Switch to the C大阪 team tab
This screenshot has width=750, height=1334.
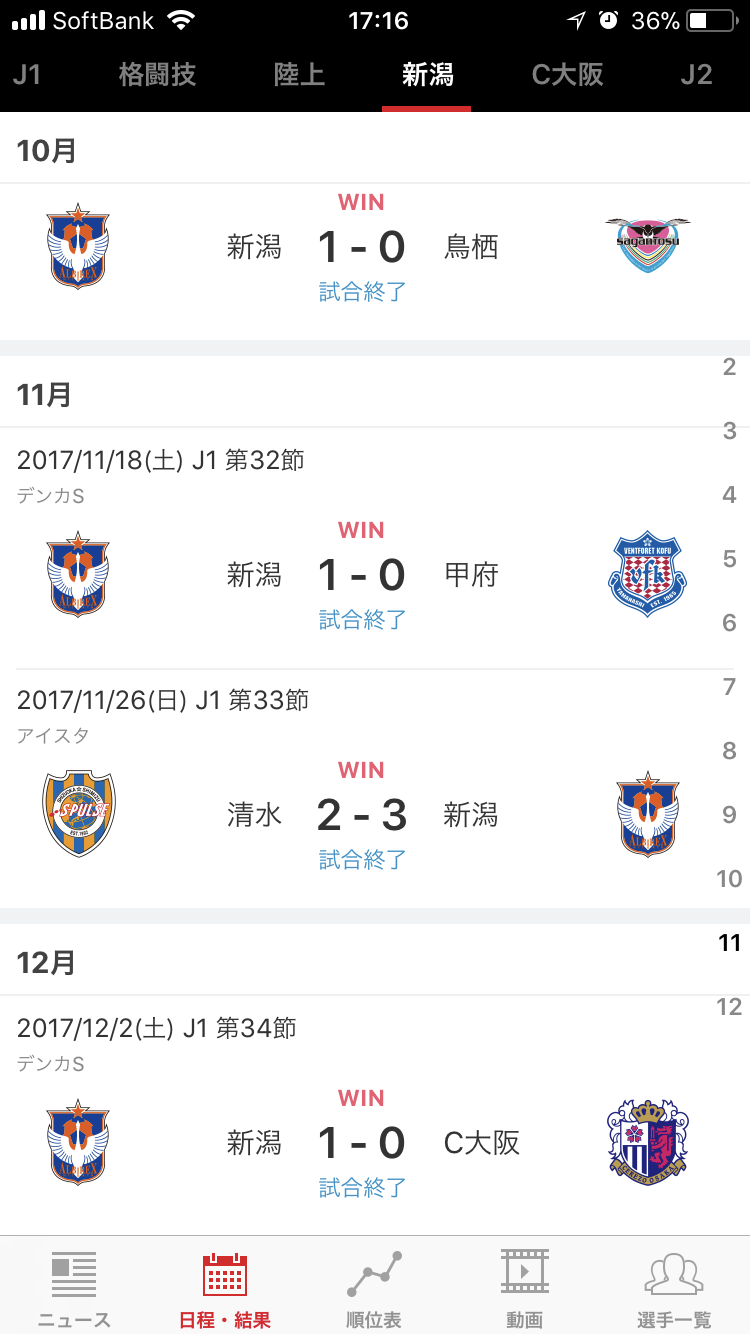tap(567, 75)
